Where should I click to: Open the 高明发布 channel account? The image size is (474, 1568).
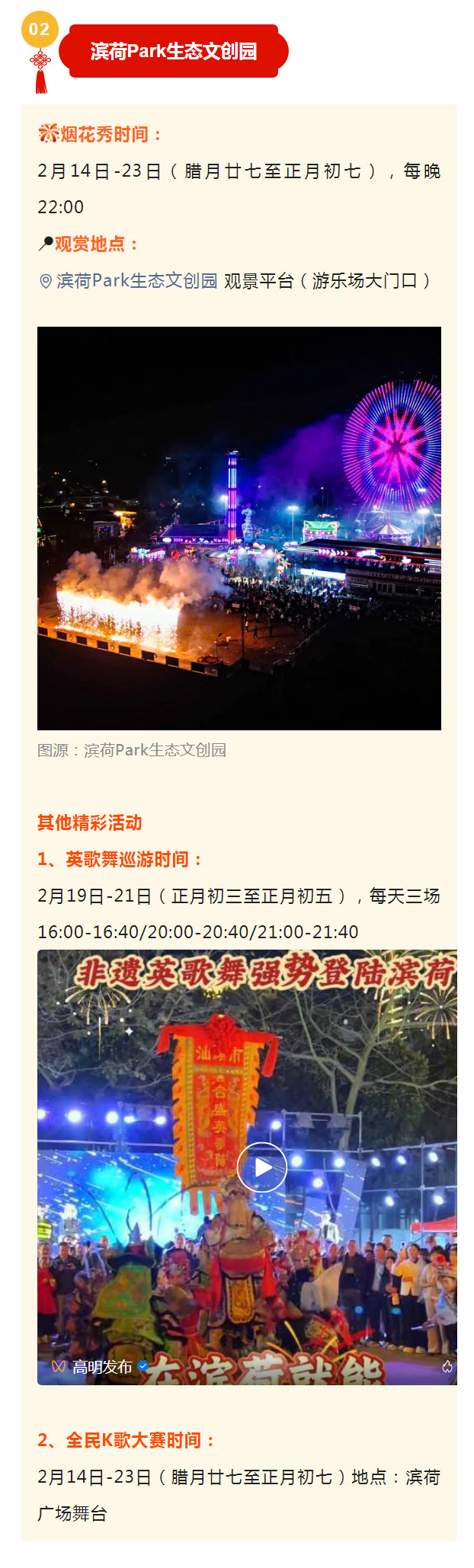point(101,1367)
